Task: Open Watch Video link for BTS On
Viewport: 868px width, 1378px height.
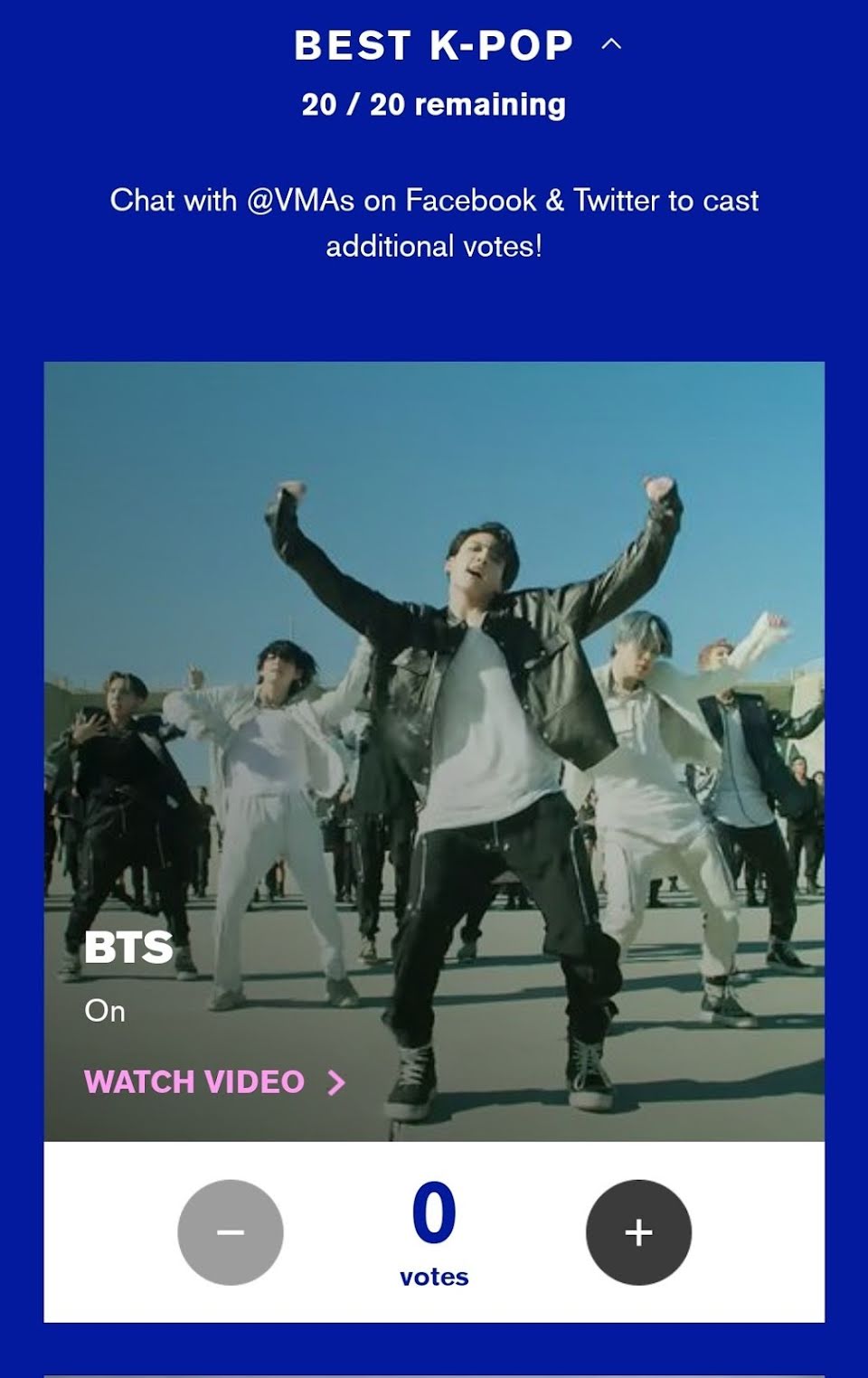Action: coord(214,1082)
